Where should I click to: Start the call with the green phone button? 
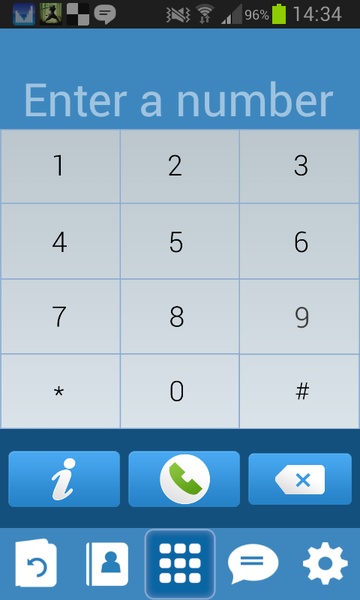click(184, 479)
